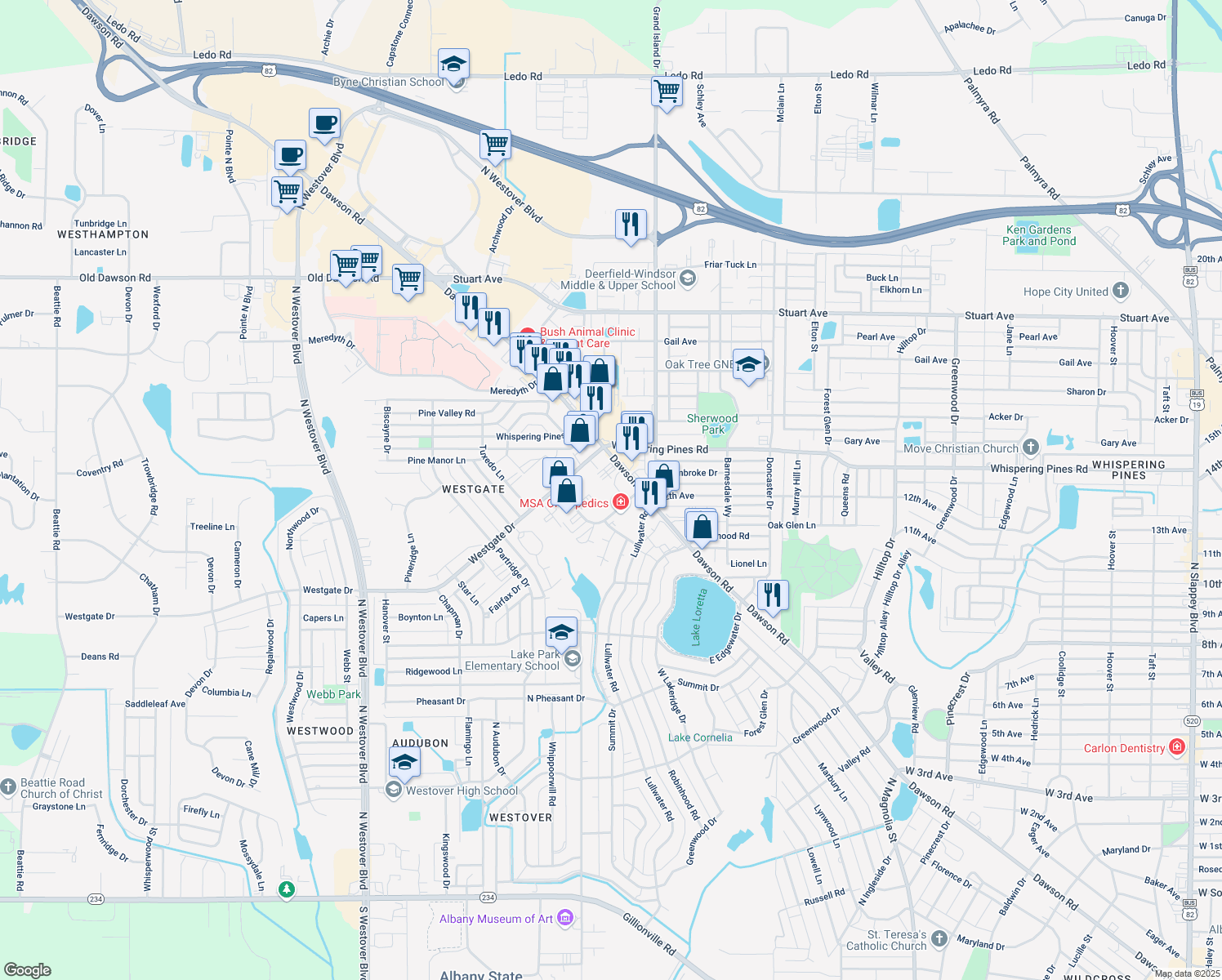Screen dimensions: 1222x980
Task: Open the Bush Animal Clinic place label
Action: 586,332
